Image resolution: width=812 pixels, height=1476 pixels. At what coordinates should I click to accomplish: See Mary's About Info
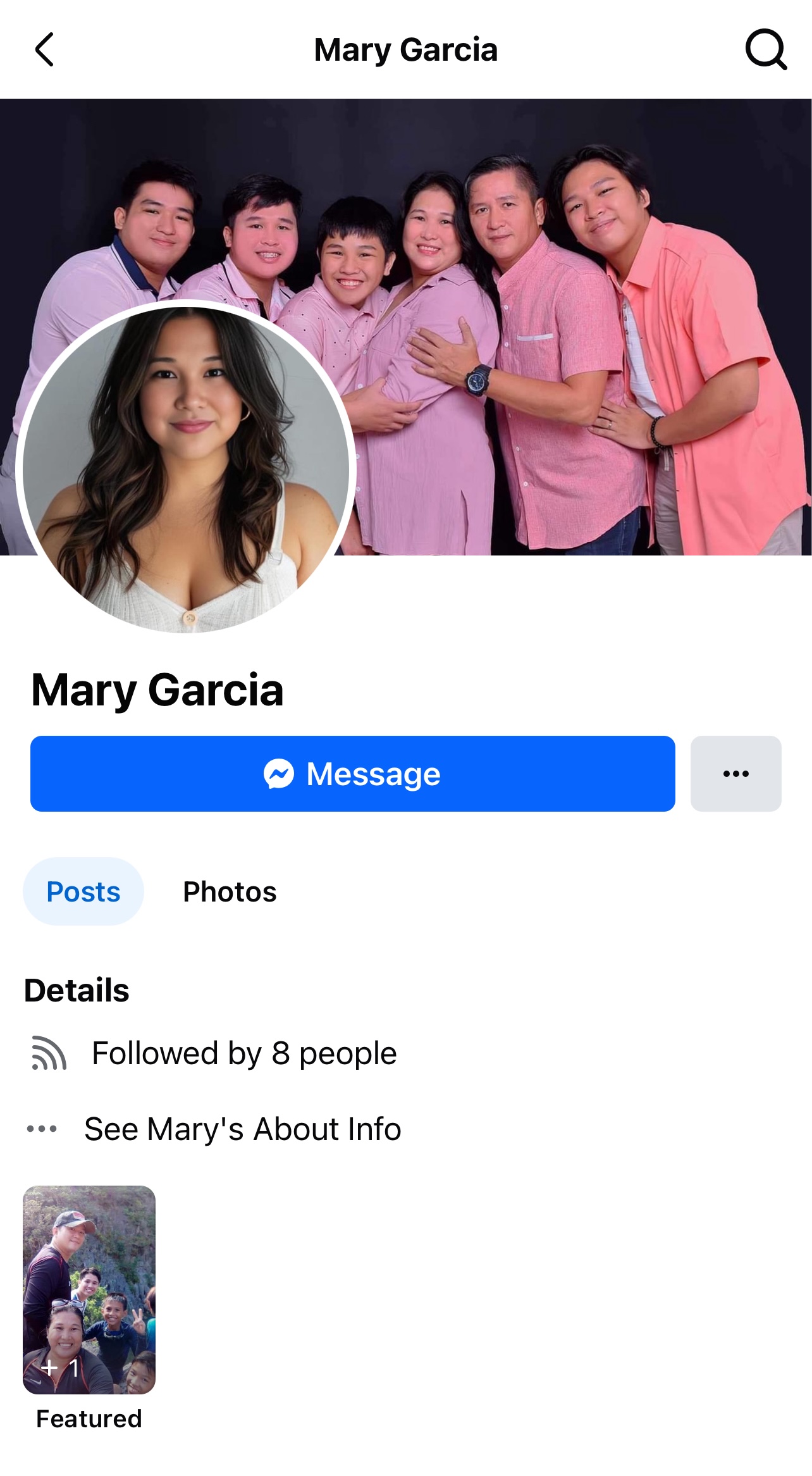pyautogui.click(x=242, y=1129)
